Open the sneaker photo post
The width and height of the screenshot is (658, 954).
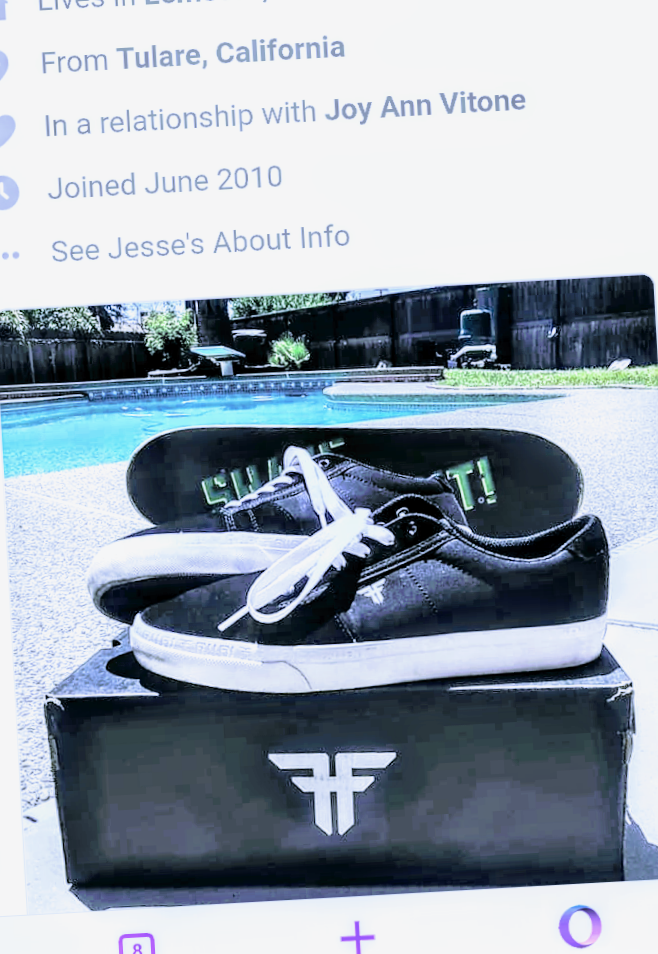point(330,590)
